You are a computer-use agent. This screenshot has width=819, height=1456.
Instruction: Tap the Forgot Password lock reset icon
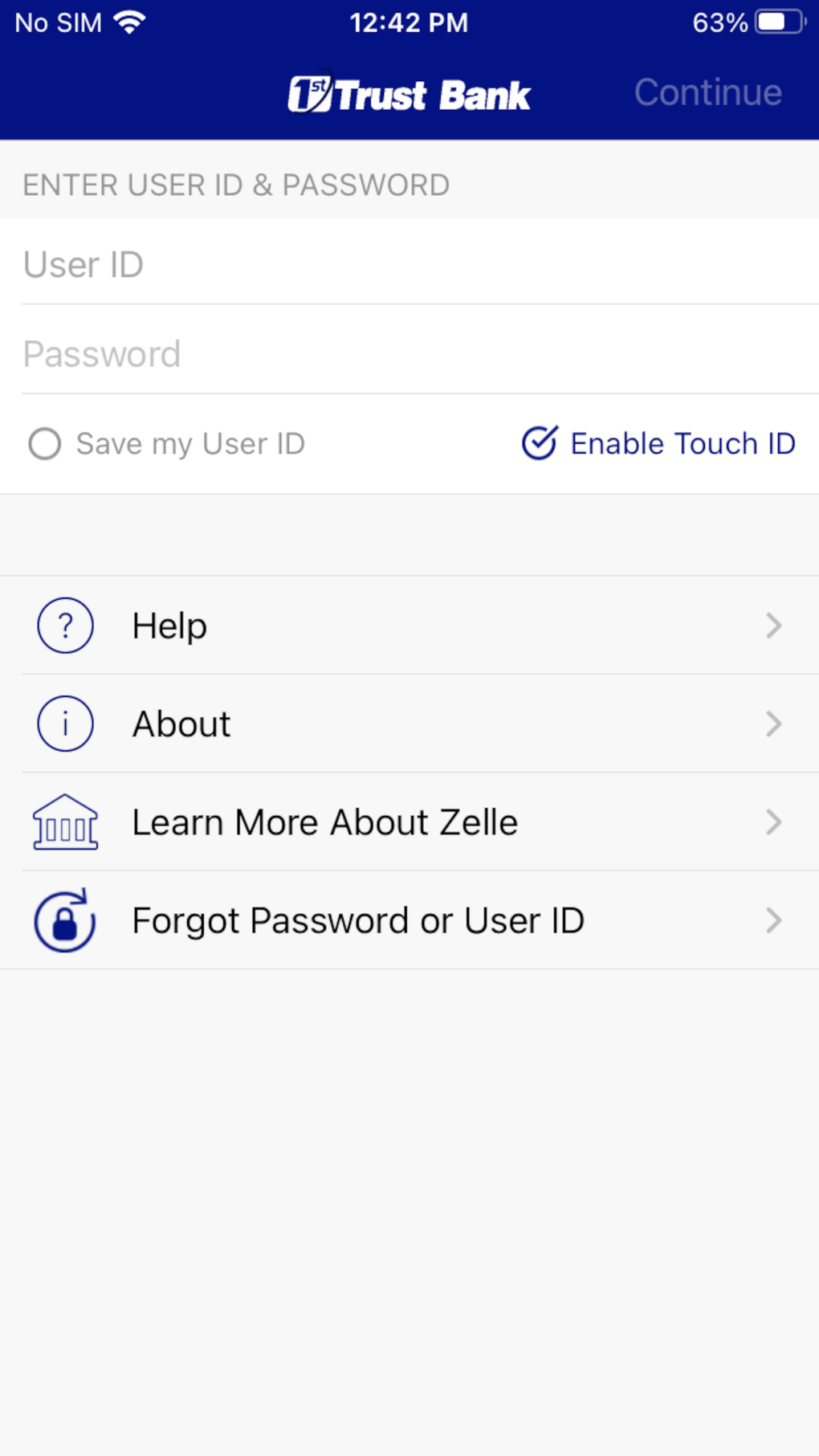[64, 920]
